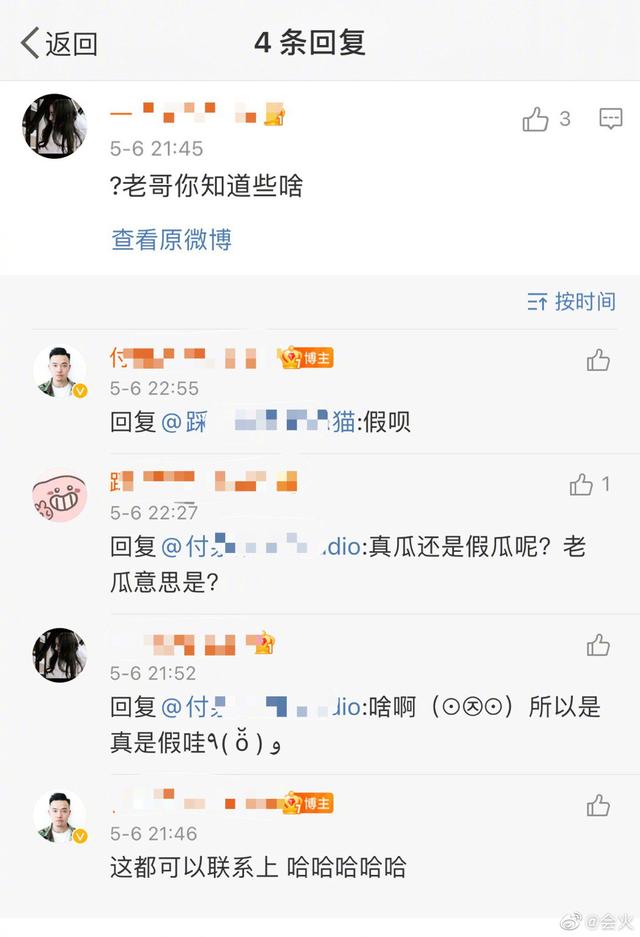Open the @mention ending in 猫 in the '假呗' reply
The height and width of the screenshot is (937, 640).
(x=258, y=422)
